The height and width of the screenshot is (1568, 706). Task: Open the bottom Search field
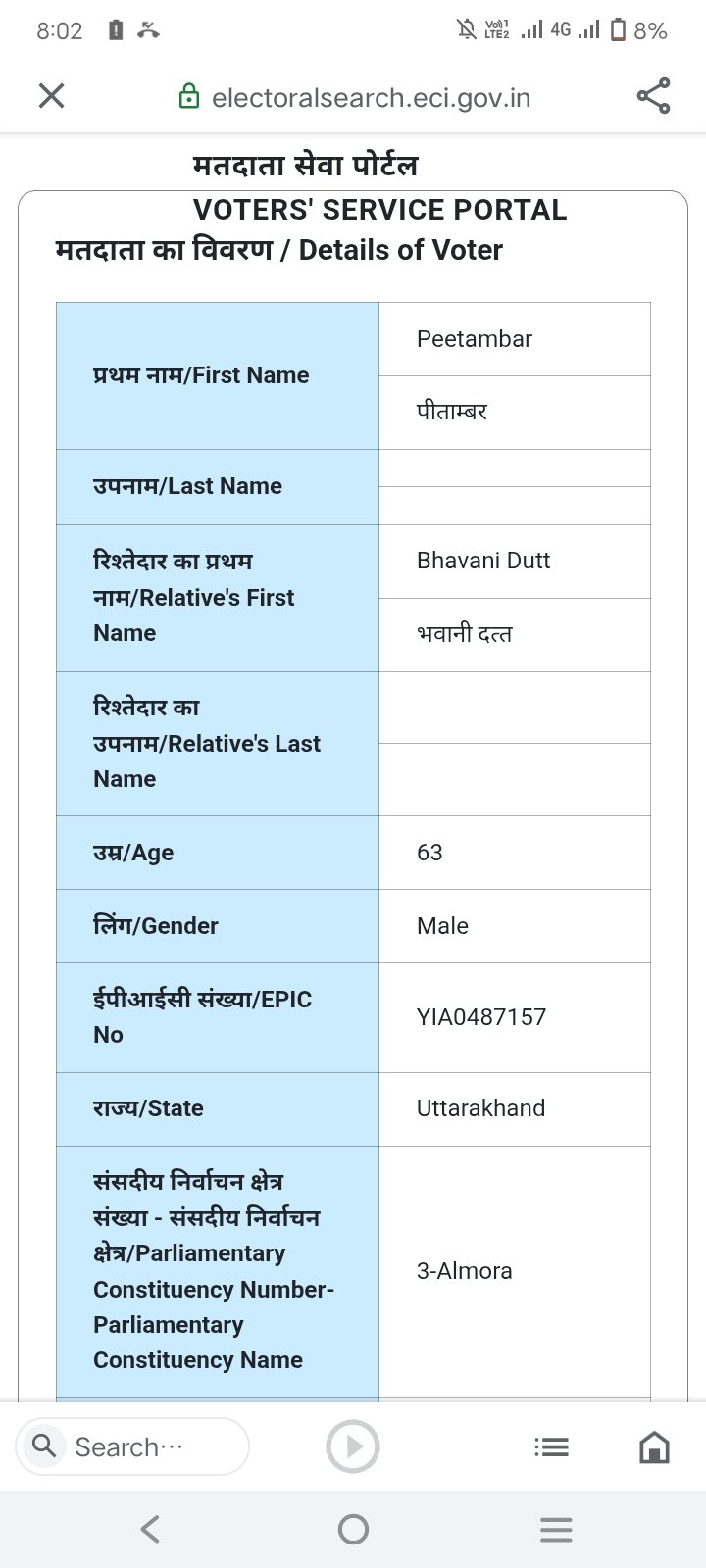coord(132,1446)
